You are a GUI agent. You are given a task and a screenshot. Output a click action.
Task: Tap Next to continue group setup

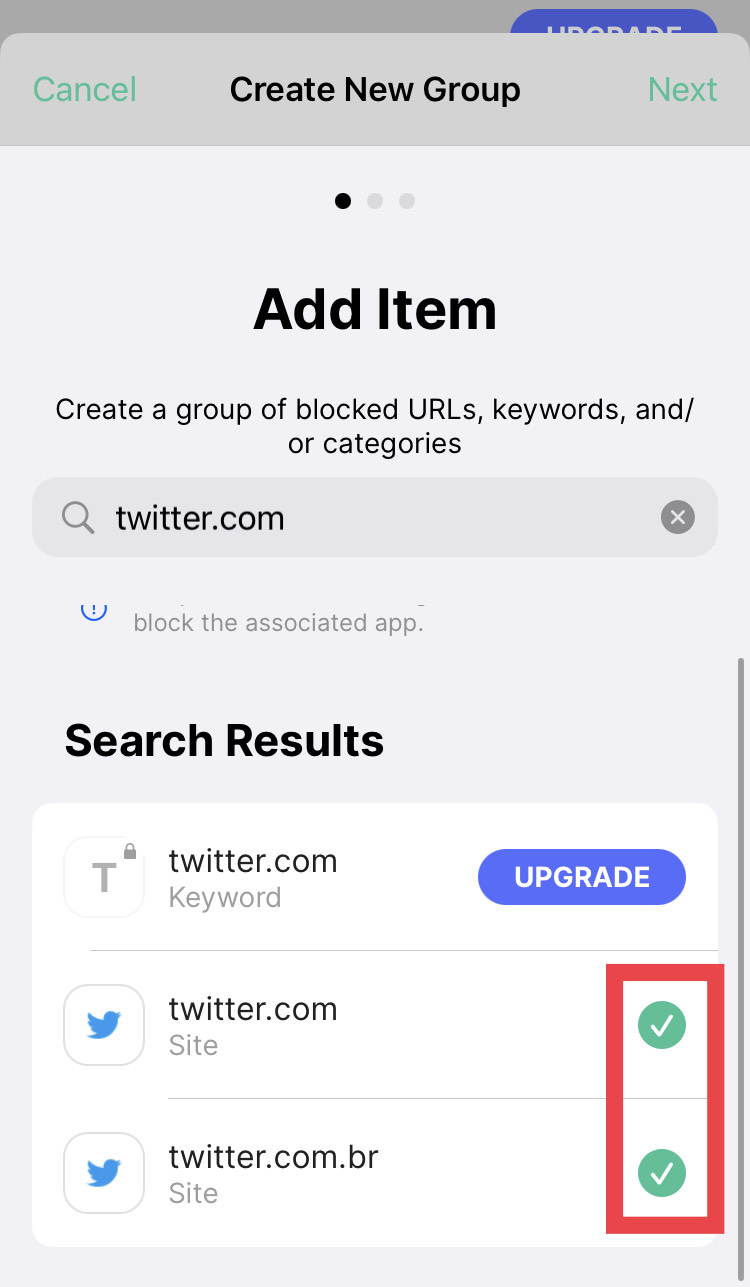[x=682, y=89]
